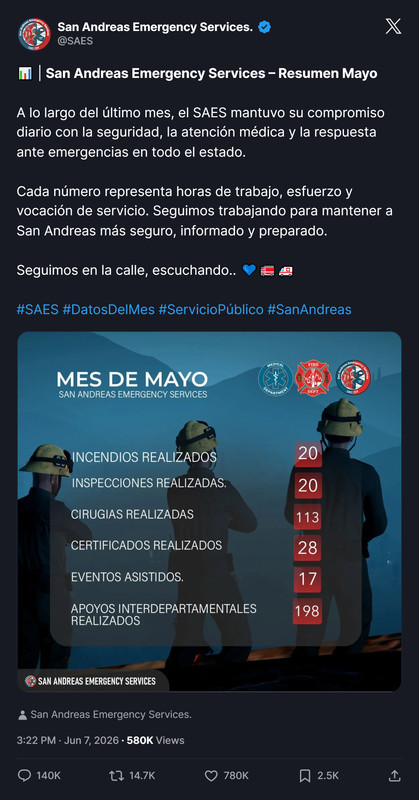Open tagged account San Andreas Emergency Services
The height and width of the screenshot is (800, 419).
tap(105, 715)
